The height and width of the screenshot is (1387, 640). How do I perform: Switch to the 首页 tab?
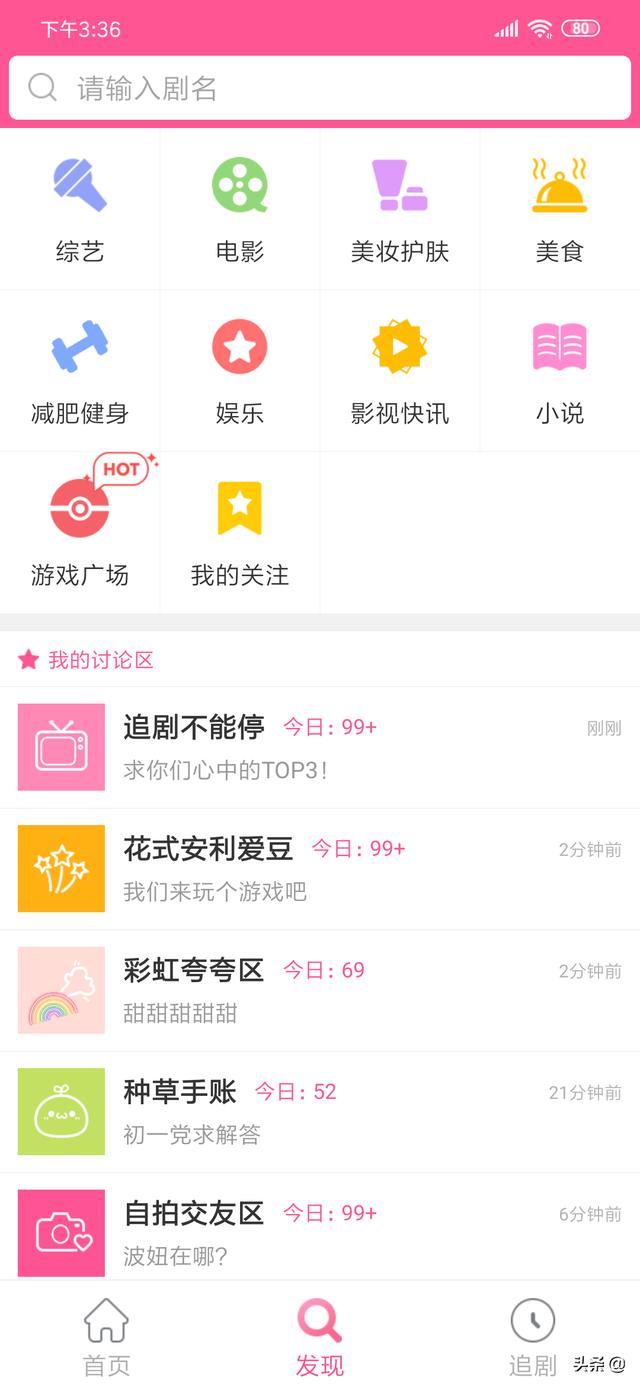pyautogui.click(x=106, y=1336)
